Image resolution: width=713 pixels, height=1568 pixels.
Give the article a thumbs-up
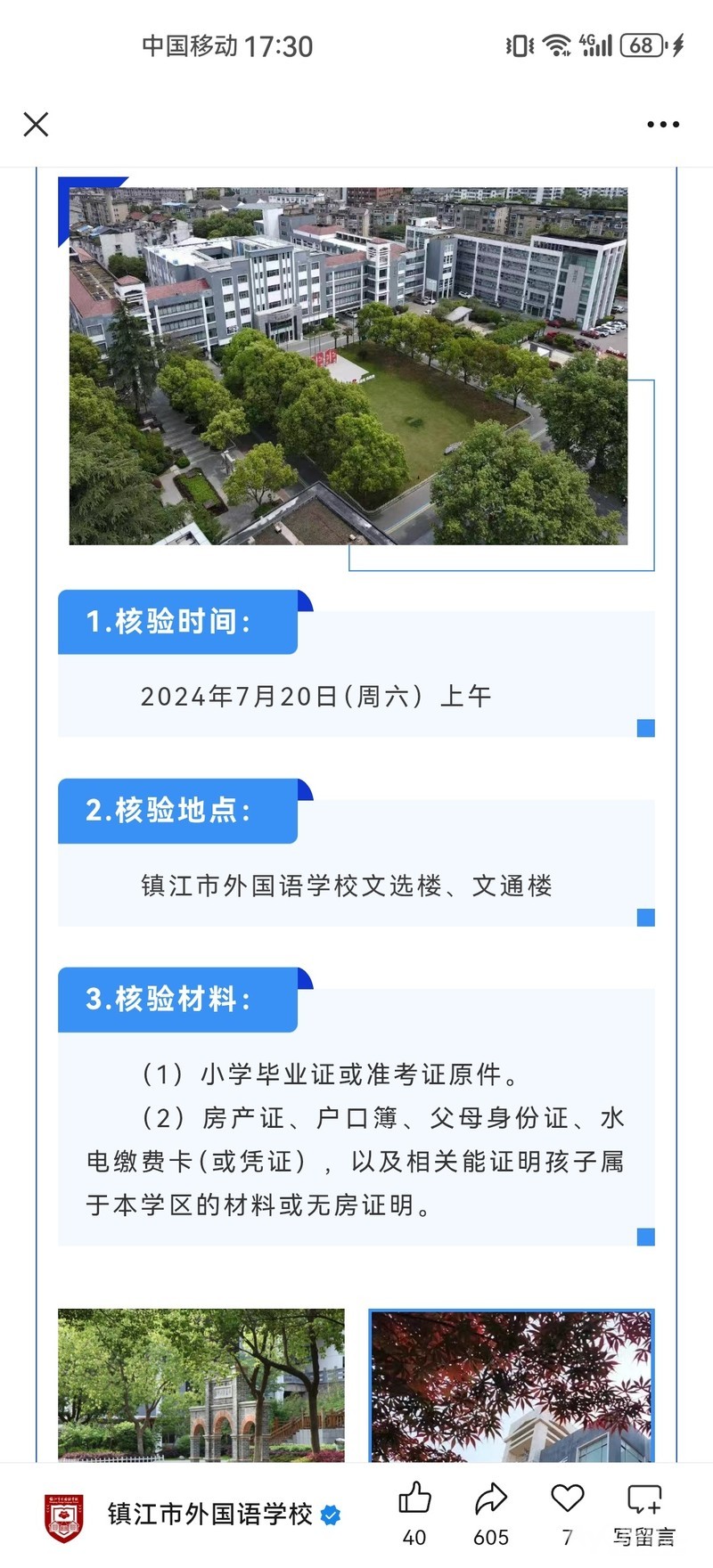(414, 1499)
